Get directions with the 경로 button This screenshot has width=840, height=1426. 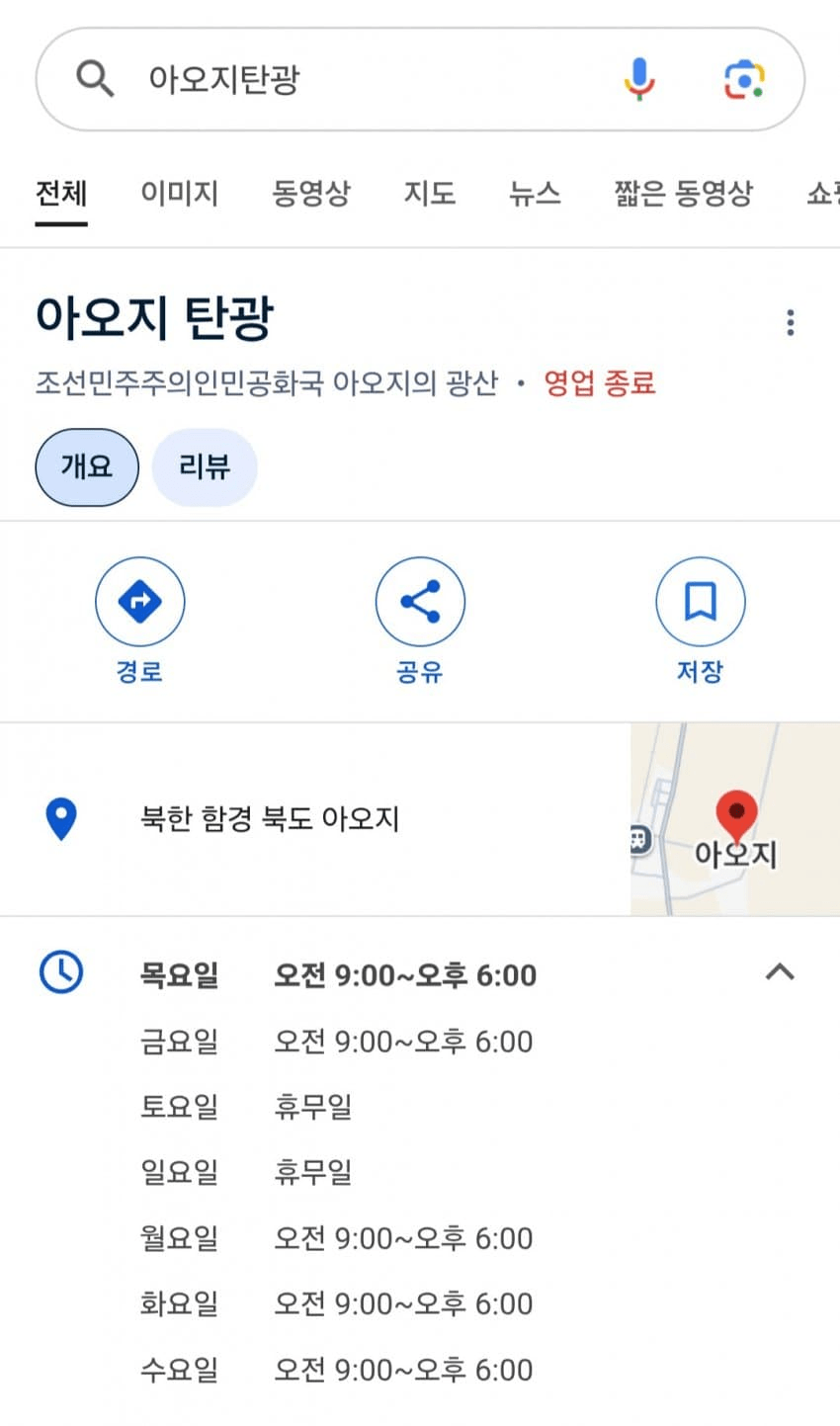[x=139, y=620]
